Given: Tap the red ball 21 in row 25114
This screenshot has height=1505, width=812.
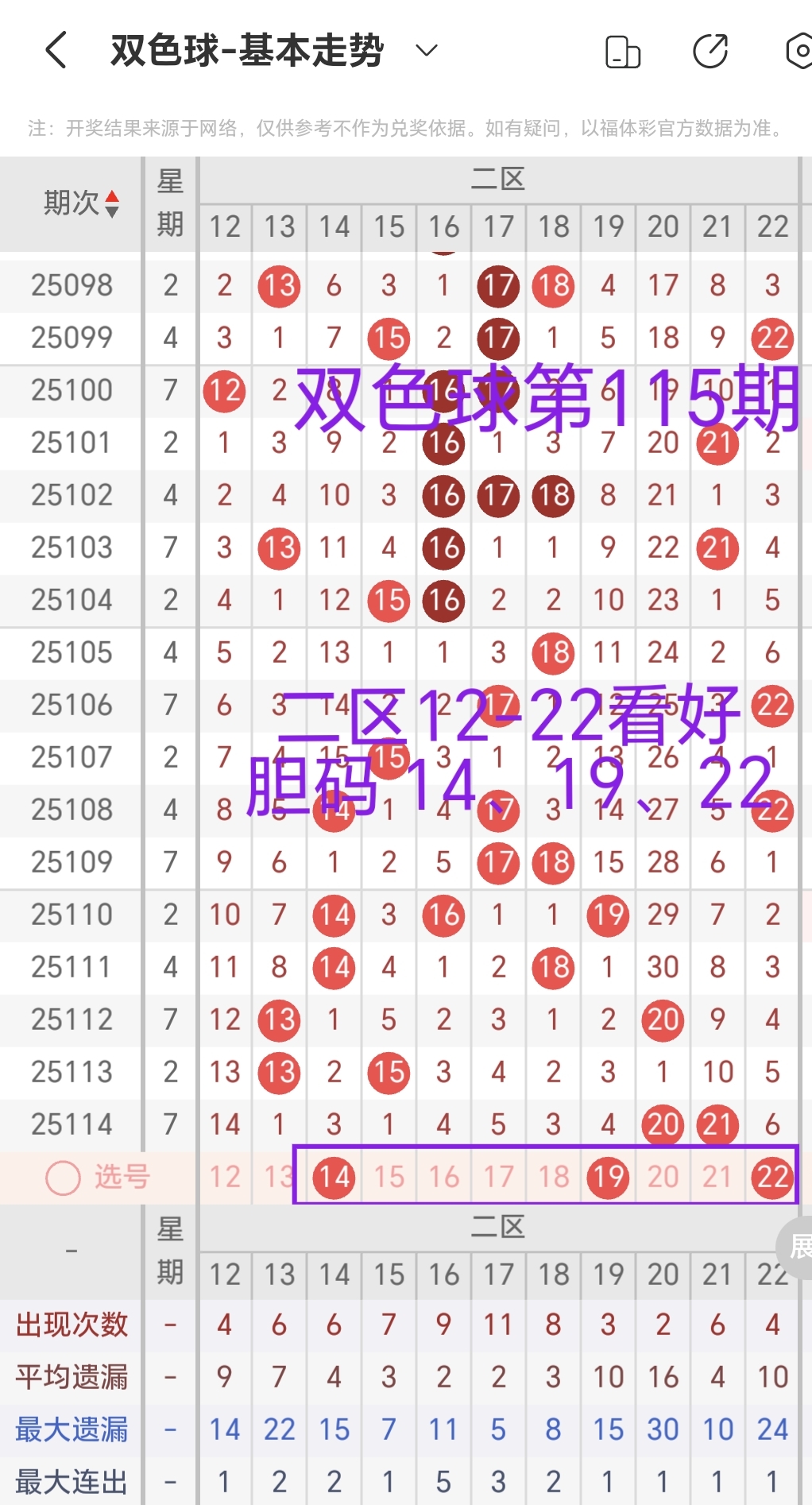Looking at the screenshot, I should [717, 1124].
